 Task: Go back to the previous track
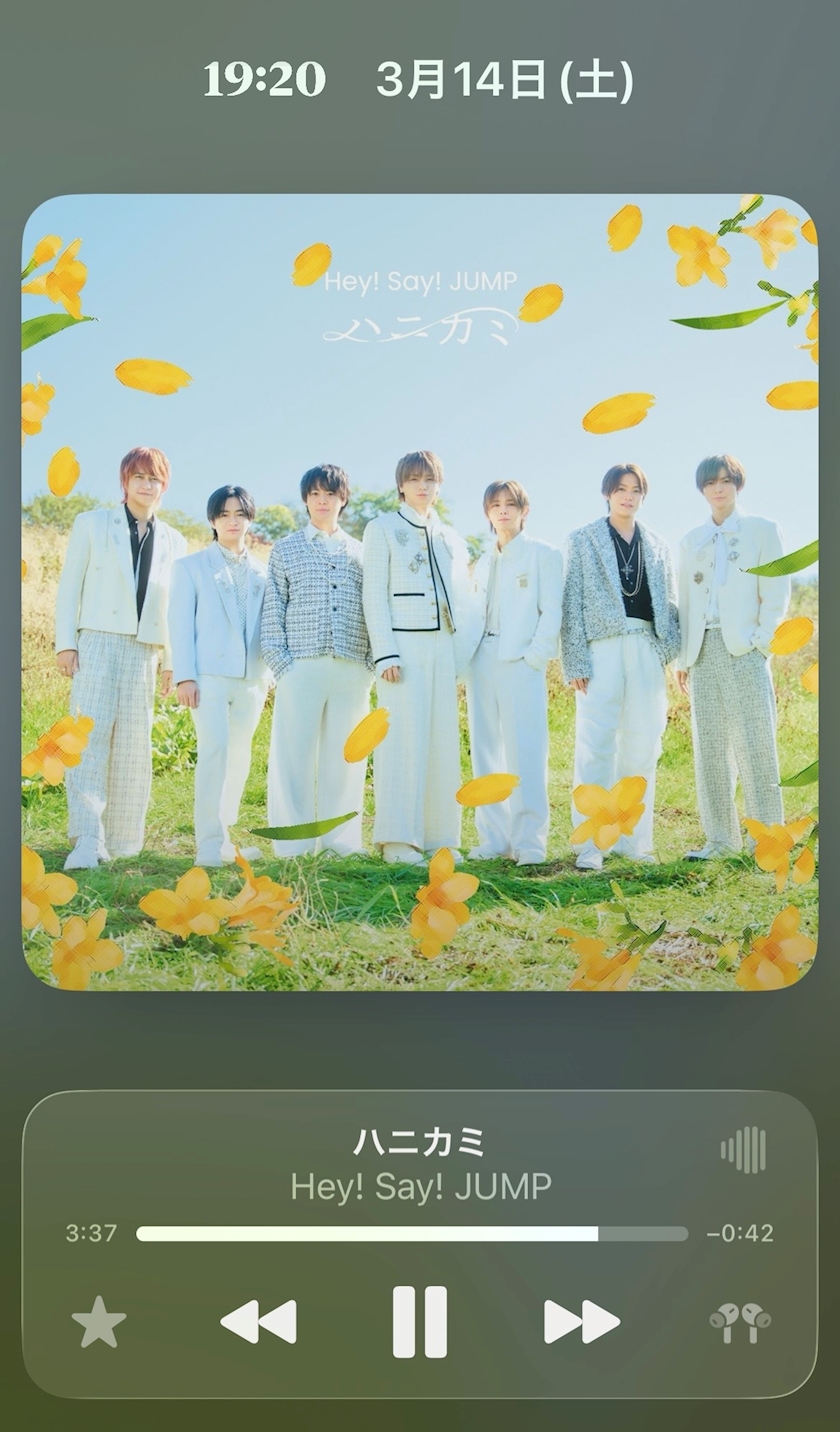pyautogui.click(x=258, y=1322)
